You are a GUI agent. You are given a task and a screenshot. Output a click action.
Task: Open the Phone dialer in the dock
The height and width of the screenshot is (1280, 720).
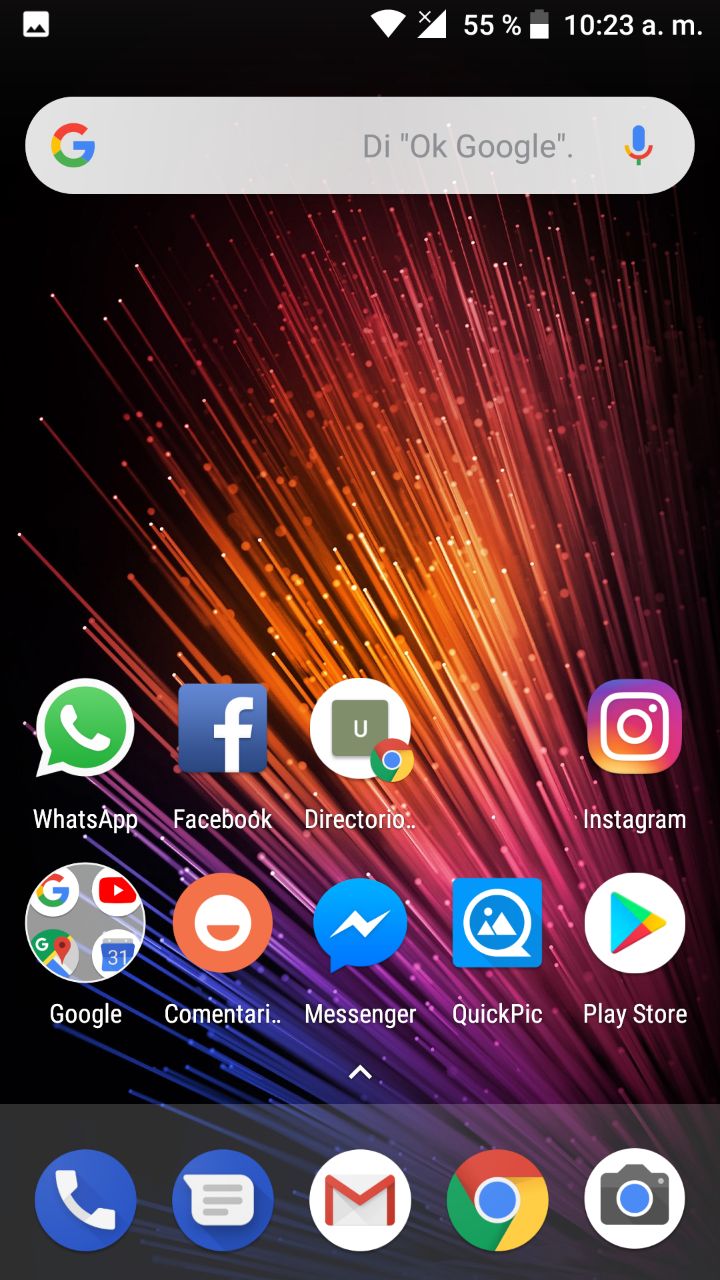[x=85, y=1199]
